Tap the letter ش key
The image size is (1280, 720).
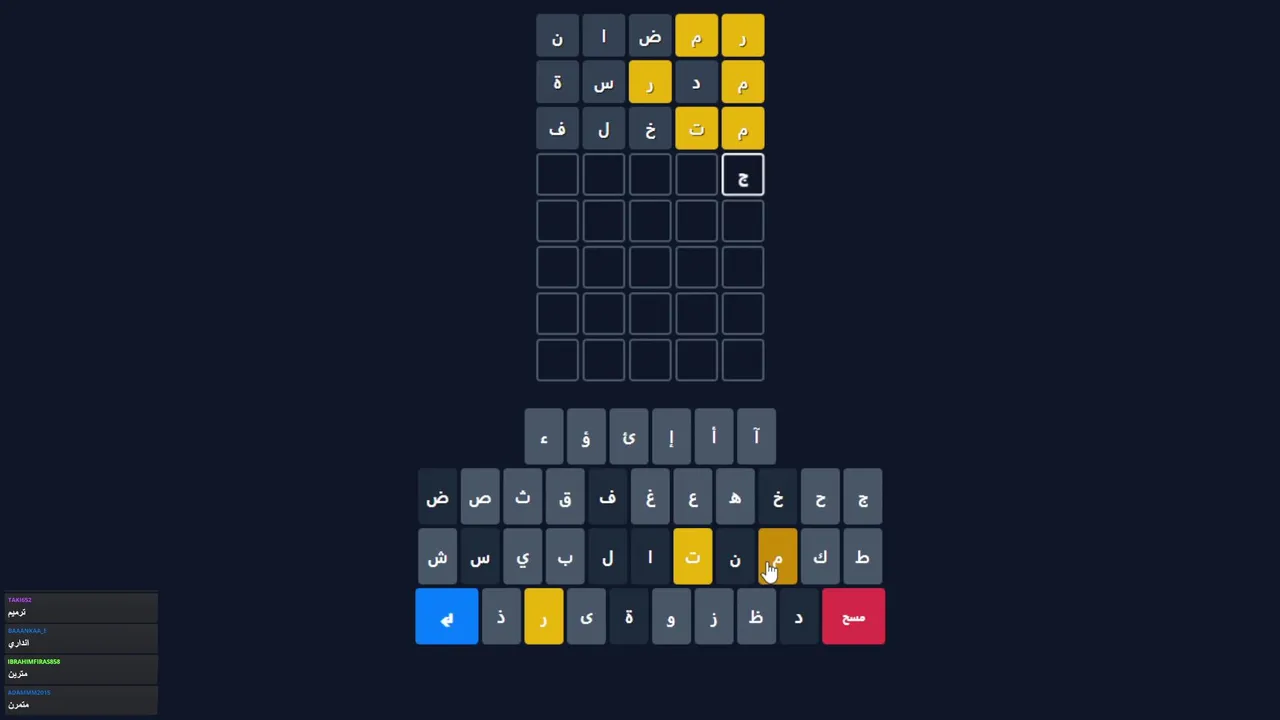click(437, 557)
